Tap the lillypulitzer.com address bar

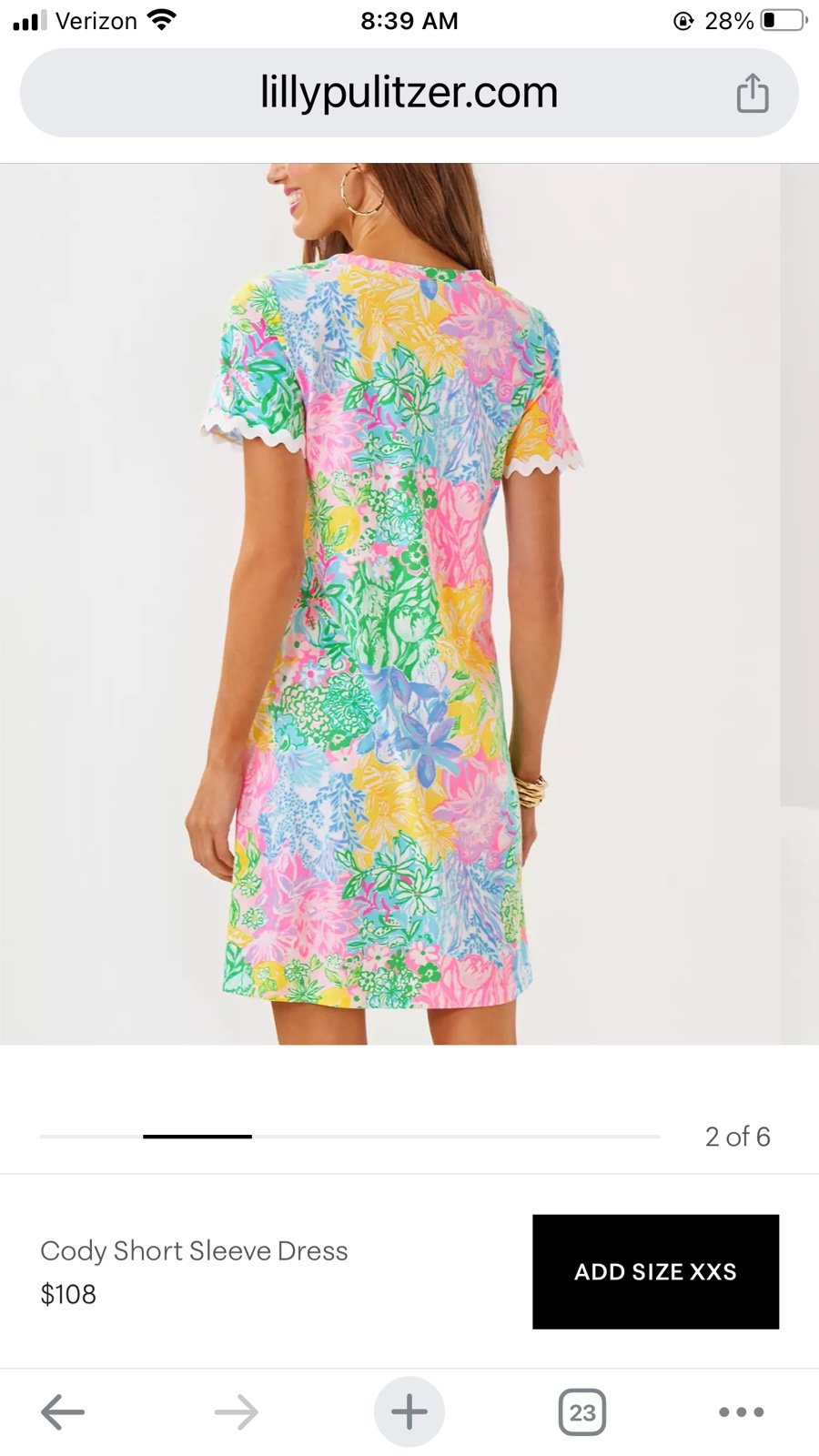(409, 93)
